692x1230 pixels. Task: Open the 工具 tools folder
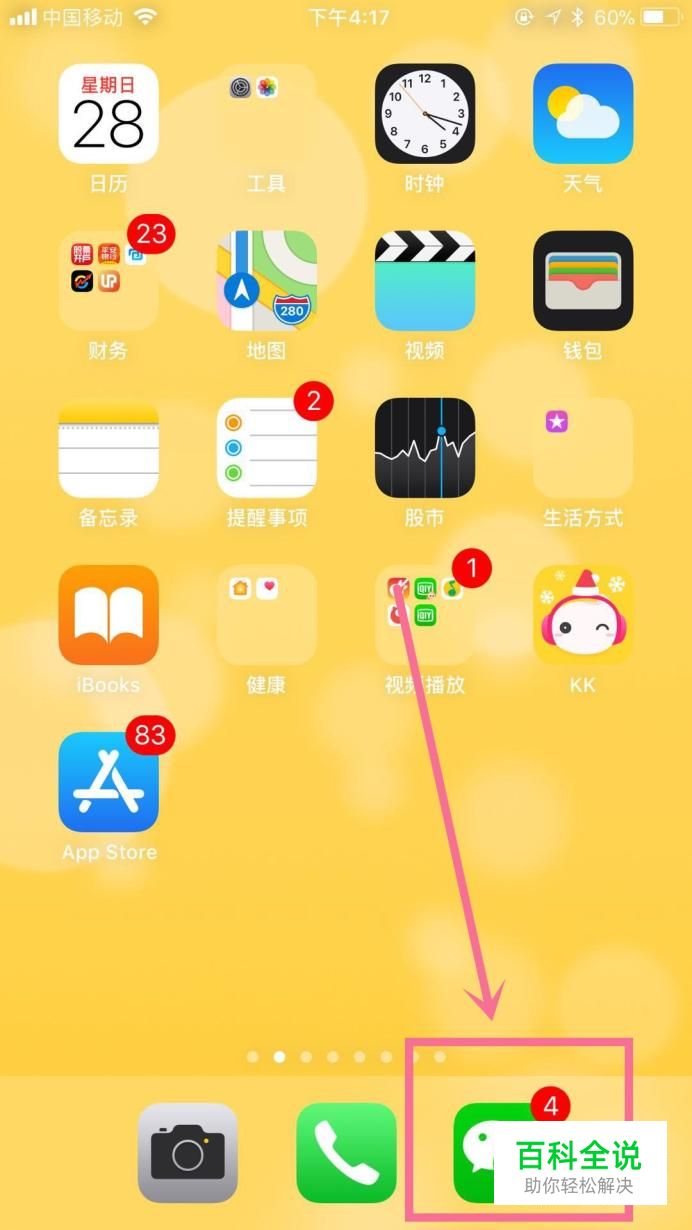(266, 114)
